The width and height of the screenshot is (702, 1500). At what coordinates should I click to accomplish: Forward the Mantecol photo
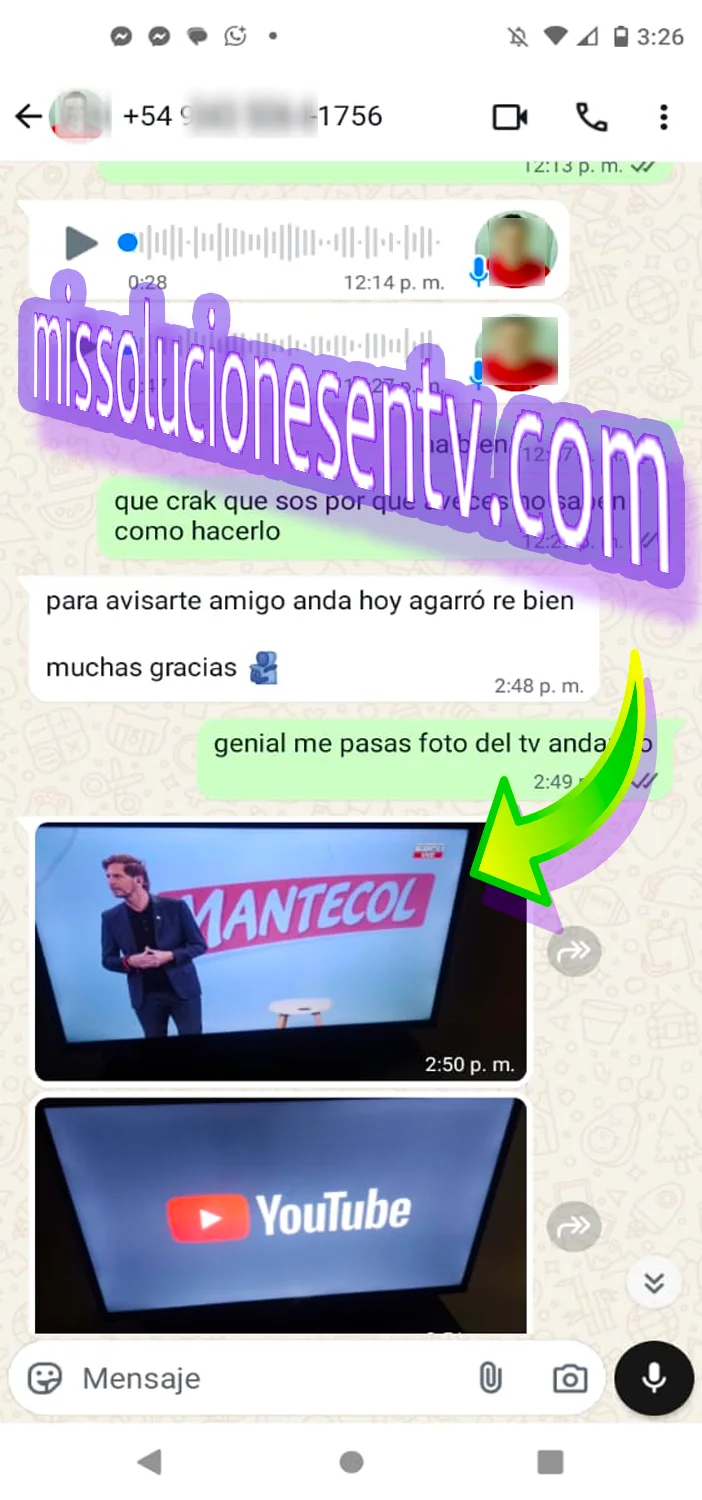pos(574,954)
